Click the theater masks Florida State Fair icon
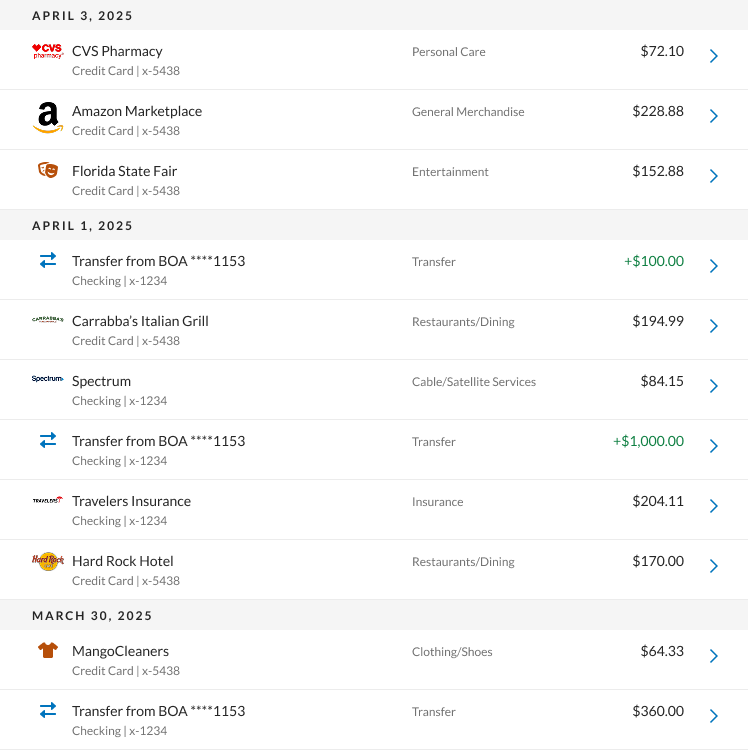This screenshot has width=748, height=750. [48, 171]
